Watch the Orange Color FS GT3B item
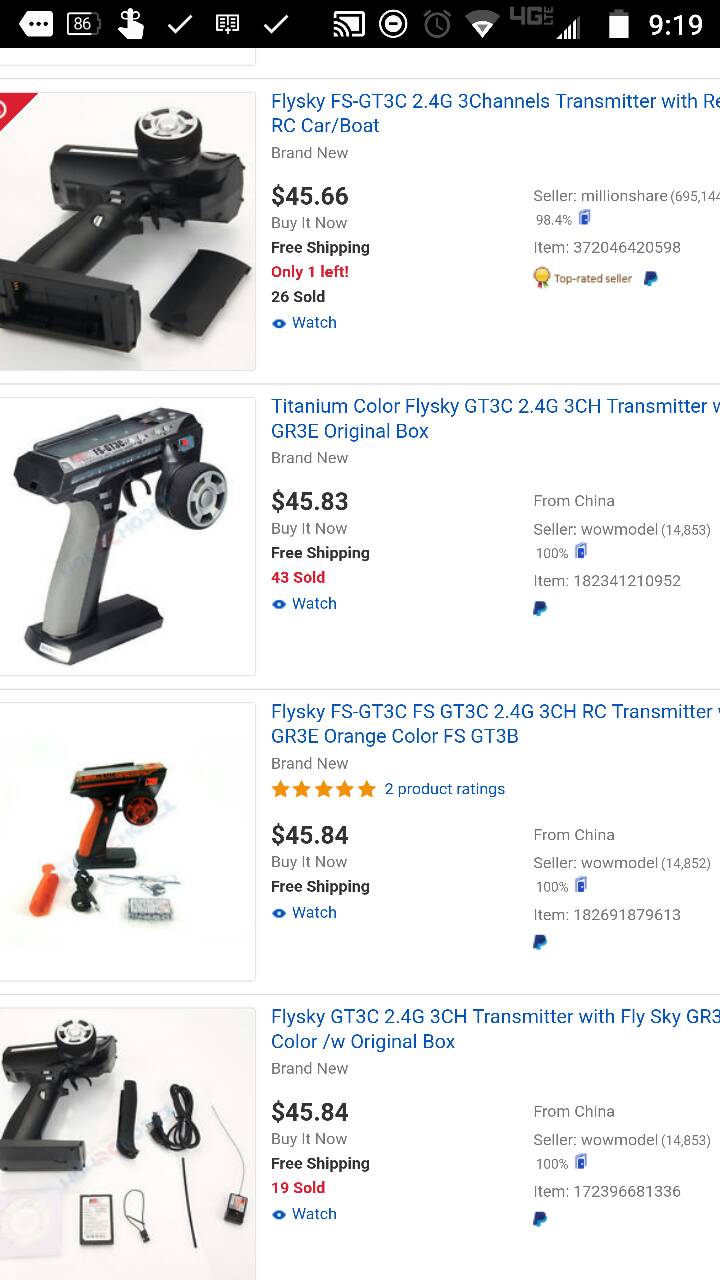720x1280 pixels. coord(305,913)
